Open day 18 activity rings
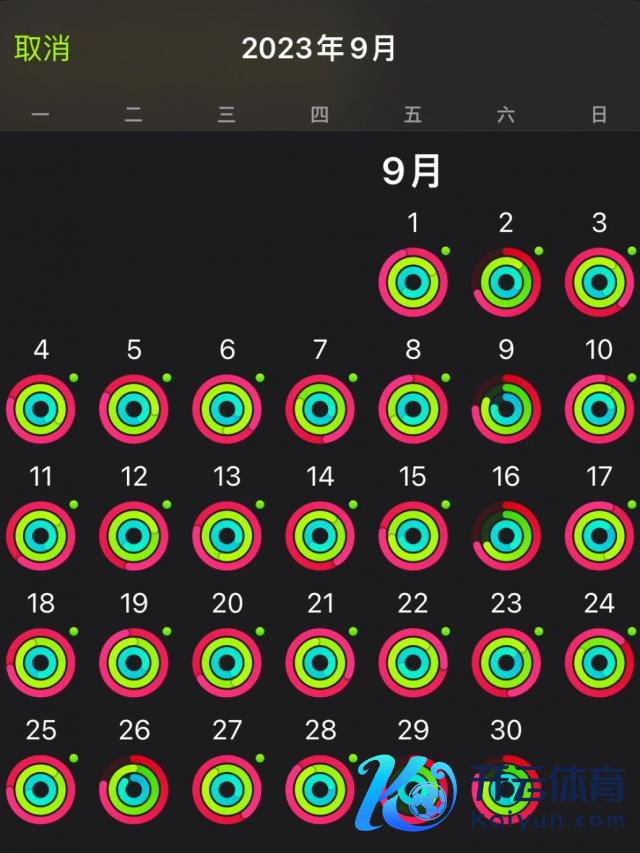 coord(41,663)
